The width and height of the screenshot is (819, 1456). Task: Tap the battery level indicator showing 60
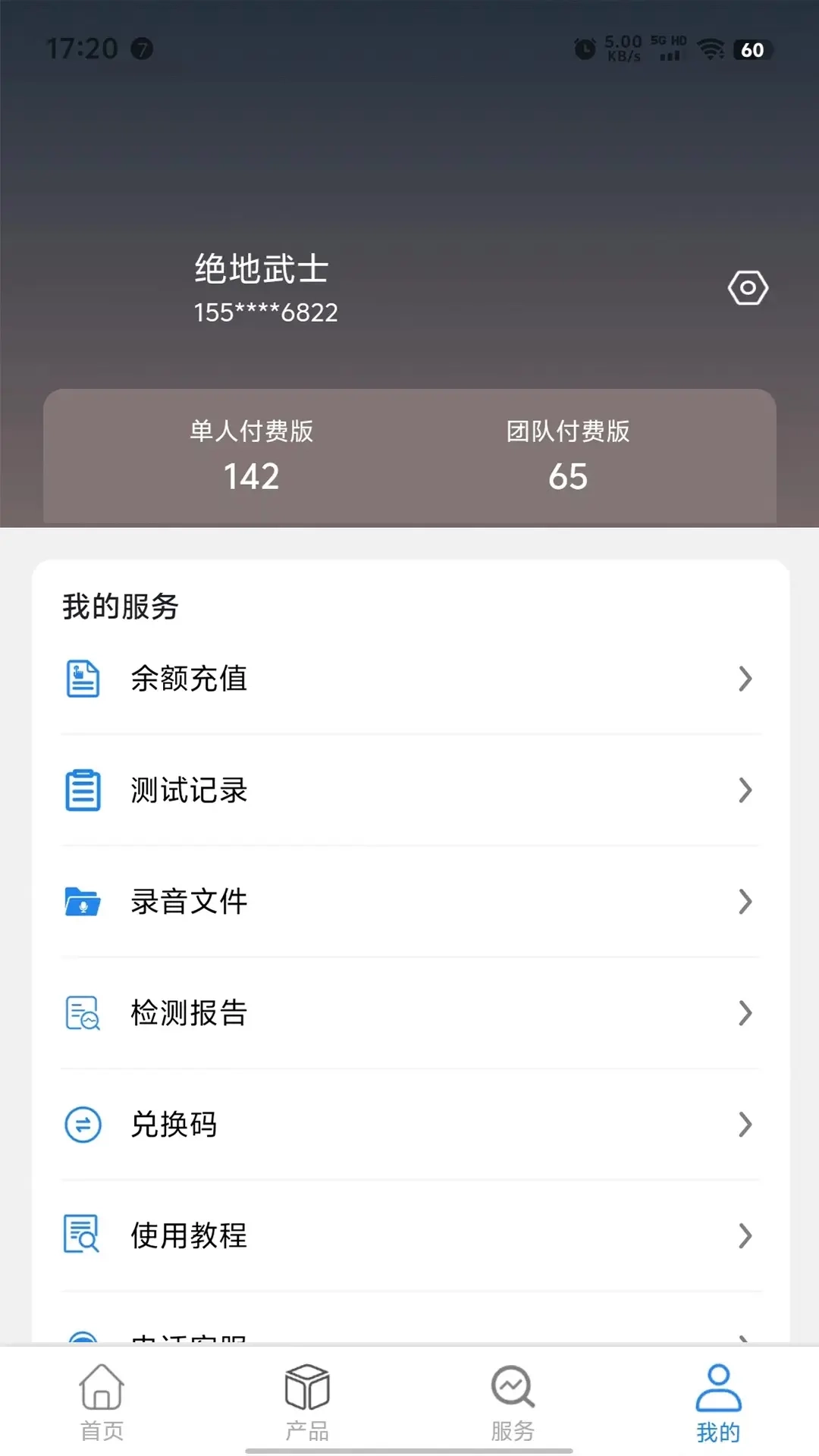click(753, 50)
